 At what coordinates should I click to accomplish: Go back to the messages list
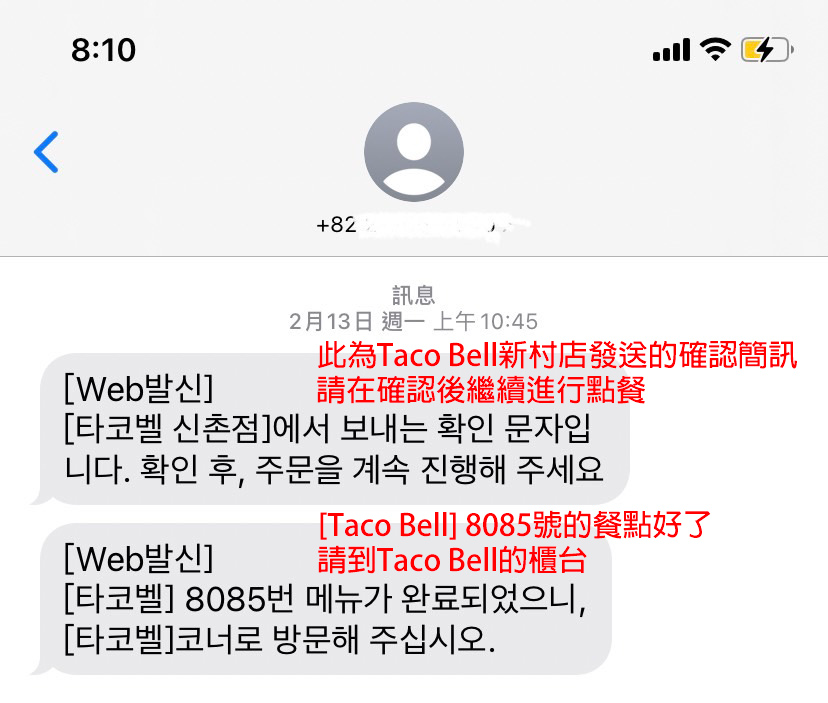coord(46,152)
